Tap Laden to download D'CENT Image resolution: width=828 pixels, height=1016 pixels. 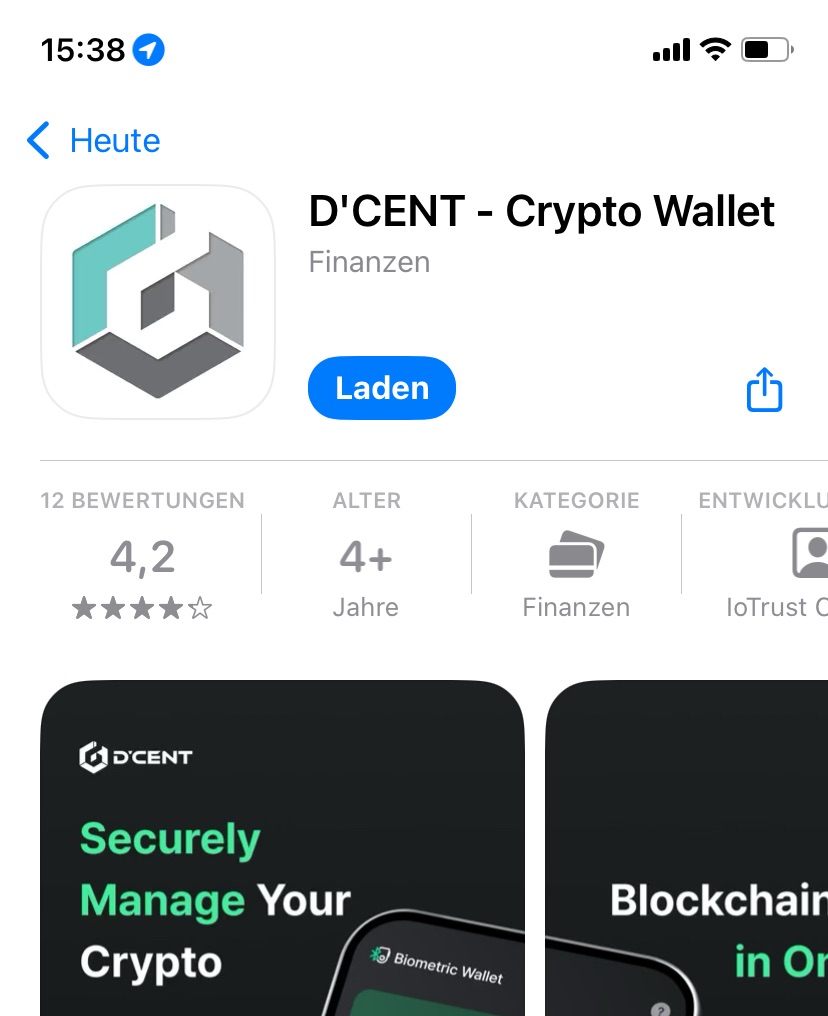(x=382, y=388)
